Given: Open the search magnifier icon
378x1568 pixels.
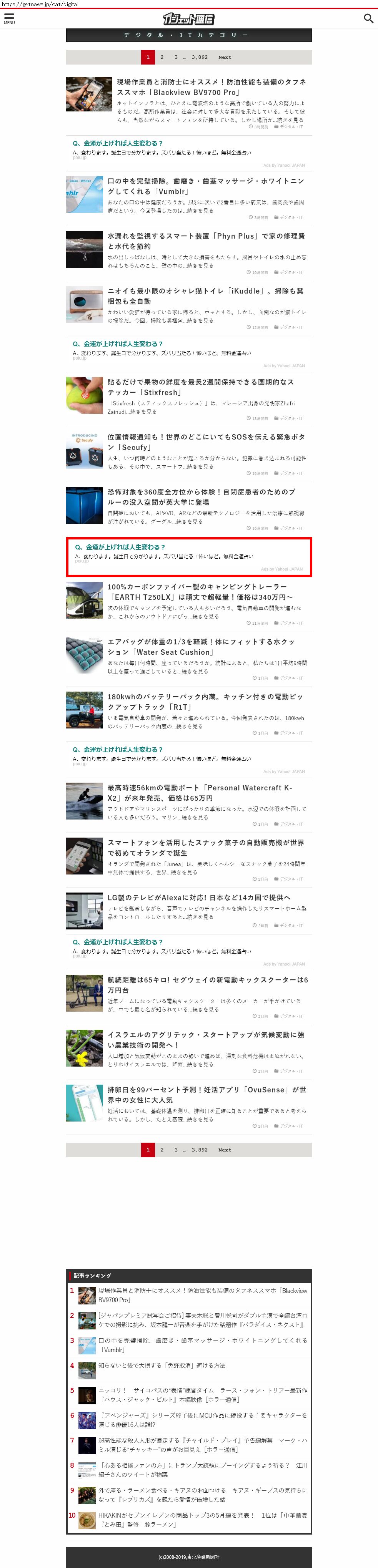Looking at the screenshot, I should tap(368, 18).
